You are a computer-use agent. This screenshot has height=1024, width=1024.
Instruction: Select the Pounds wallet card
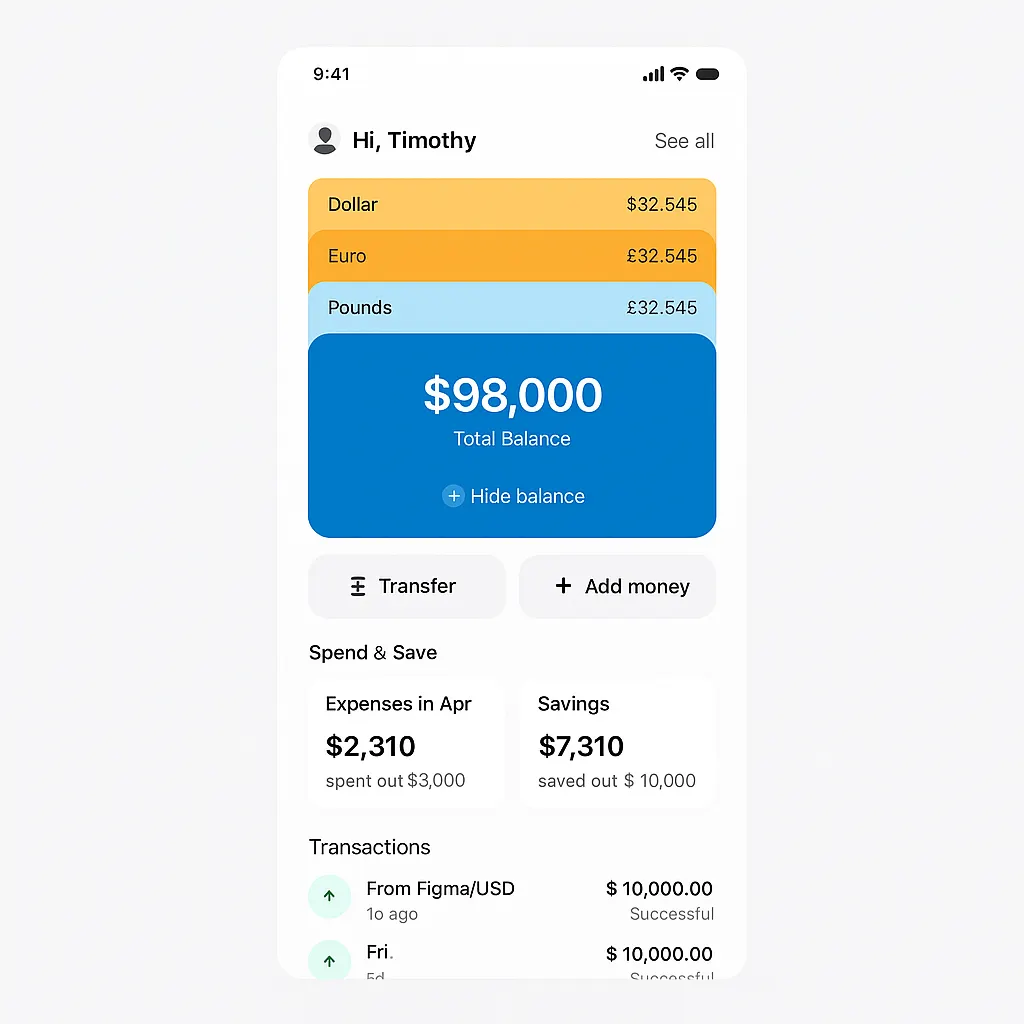(x=512, y=308)
